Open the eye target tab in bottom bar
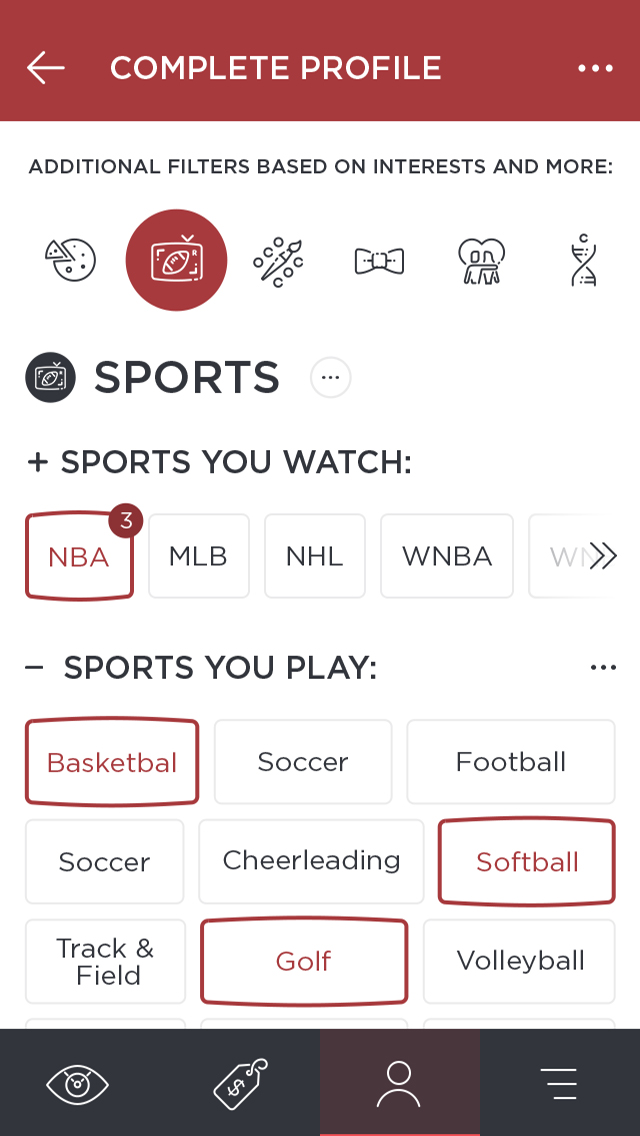This screenshot has width=640, height=1136. click(78, 1083)
